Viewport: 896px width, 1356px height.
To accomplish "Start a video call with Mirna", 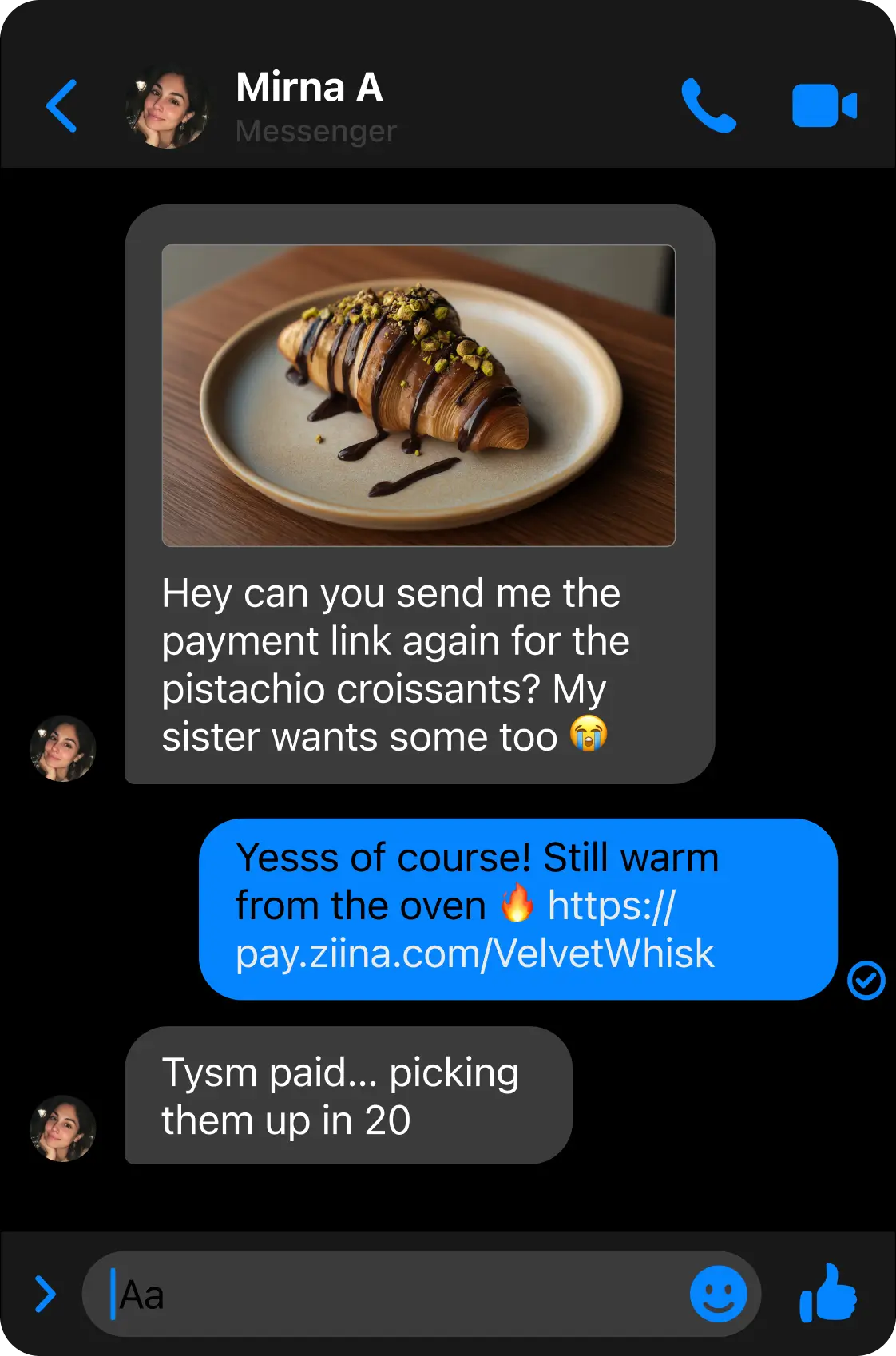I will click(824, 106).
